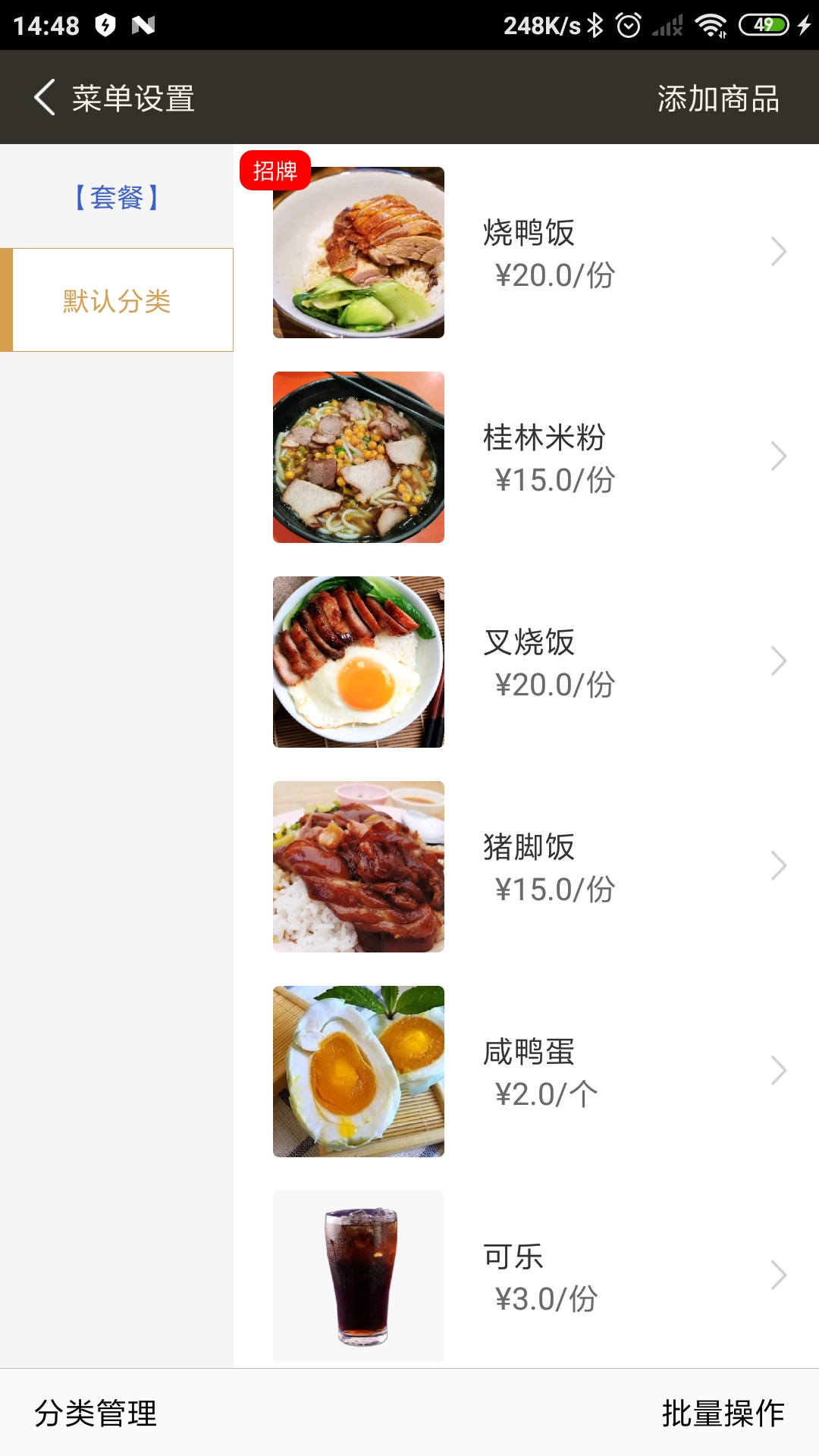This screenshot has width=819, height=1456.
Task: Open 咸鸭蛋 details via its arrow
Action: (780, 1071)
